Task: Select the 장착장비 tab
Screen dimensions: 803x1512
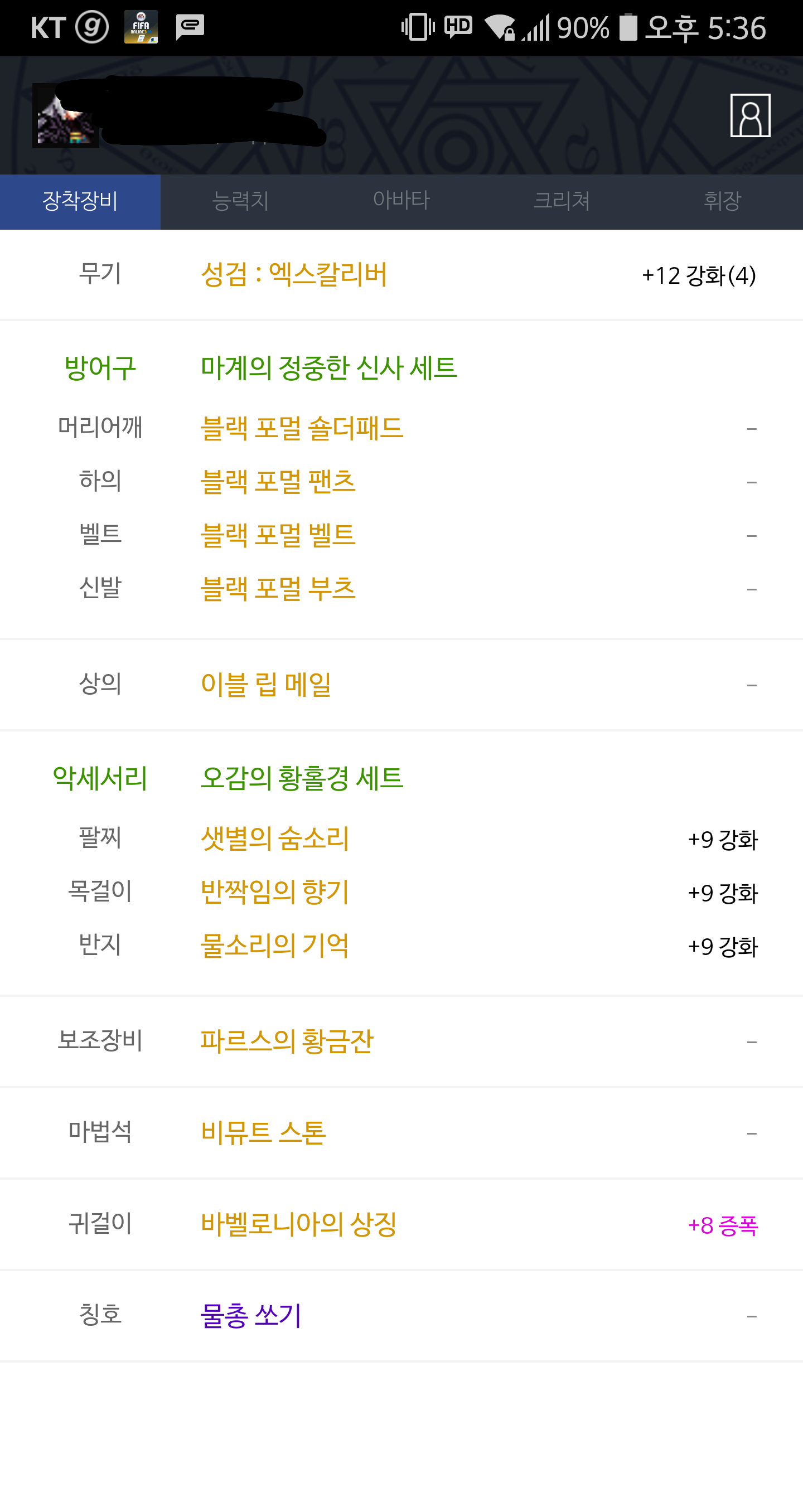Action: tap(80, 201)
